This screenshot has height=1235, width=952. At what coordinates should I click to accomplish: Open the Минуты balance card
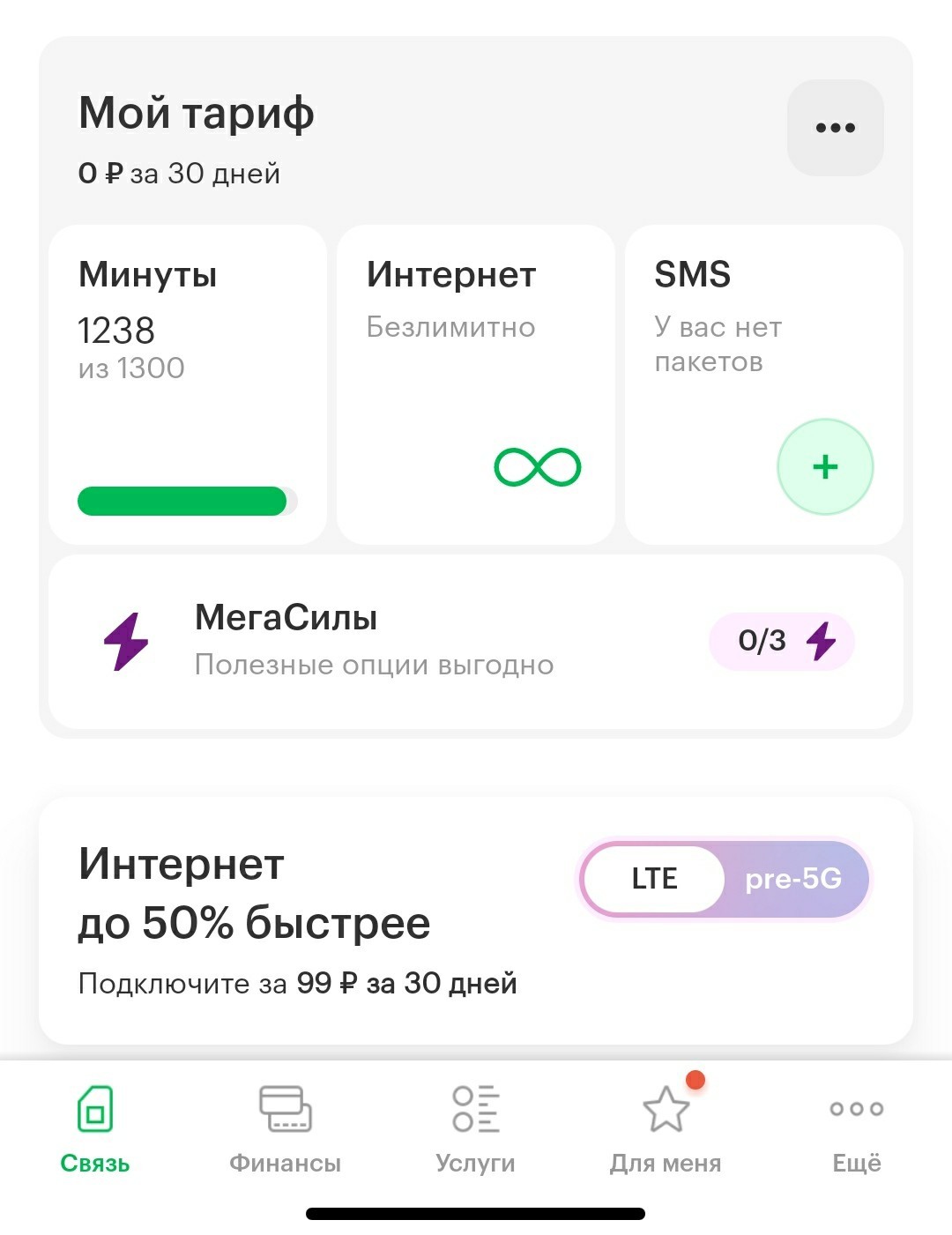tap(187, 384)
